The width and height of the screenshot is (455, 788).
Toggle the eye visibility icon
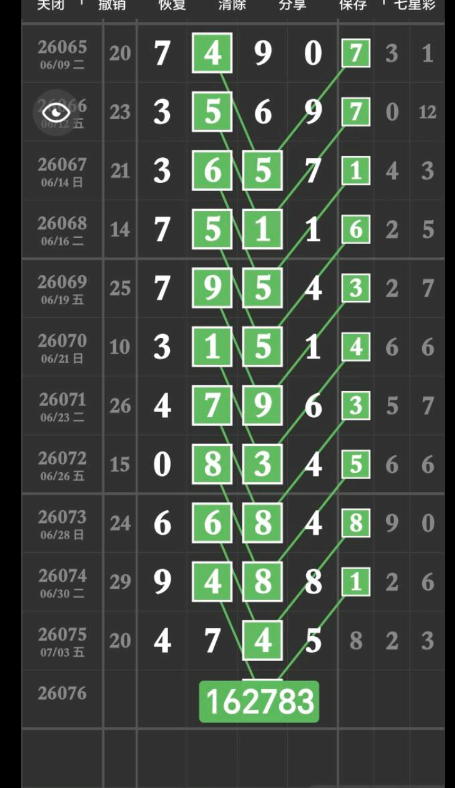point(56,112)
